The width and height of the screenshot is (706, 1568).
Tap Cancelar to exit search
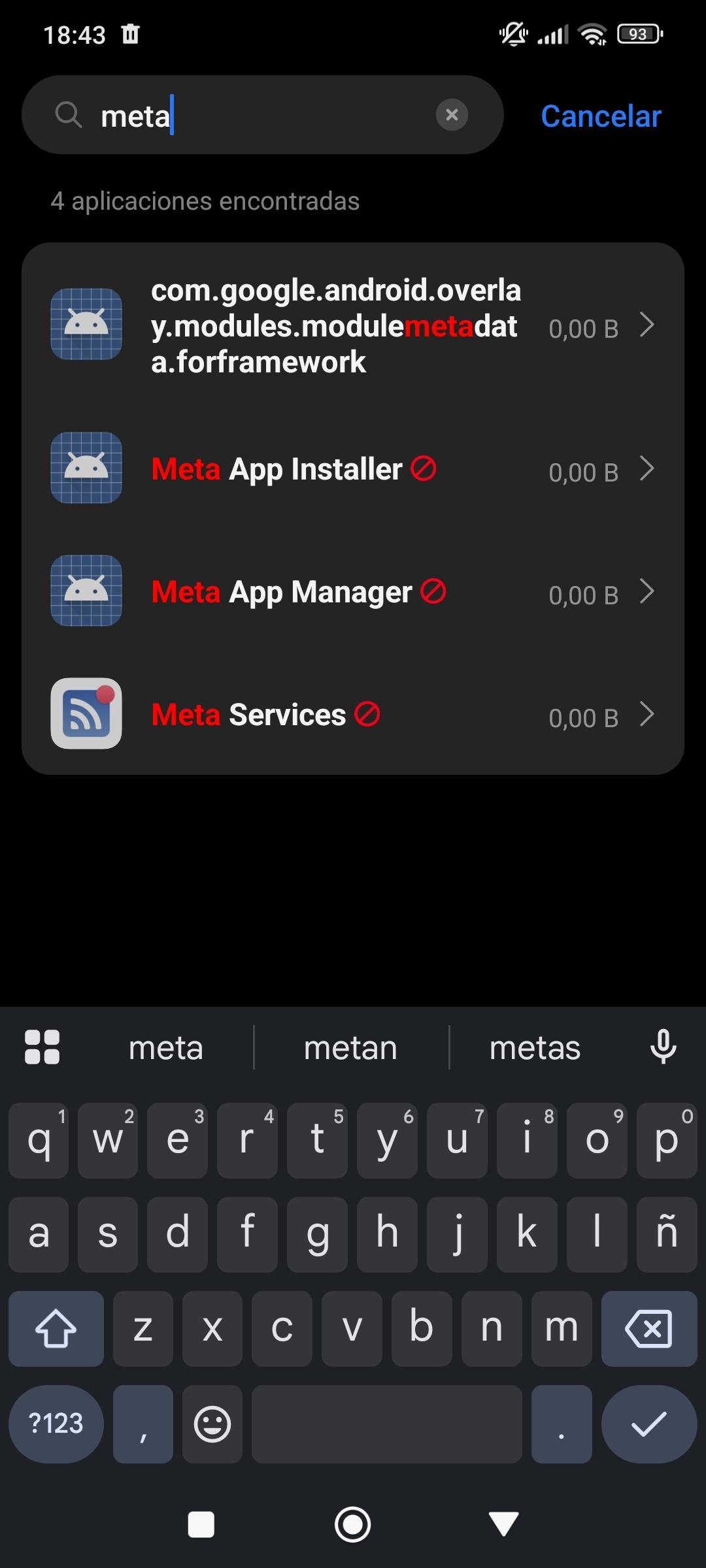coord(601,116)
